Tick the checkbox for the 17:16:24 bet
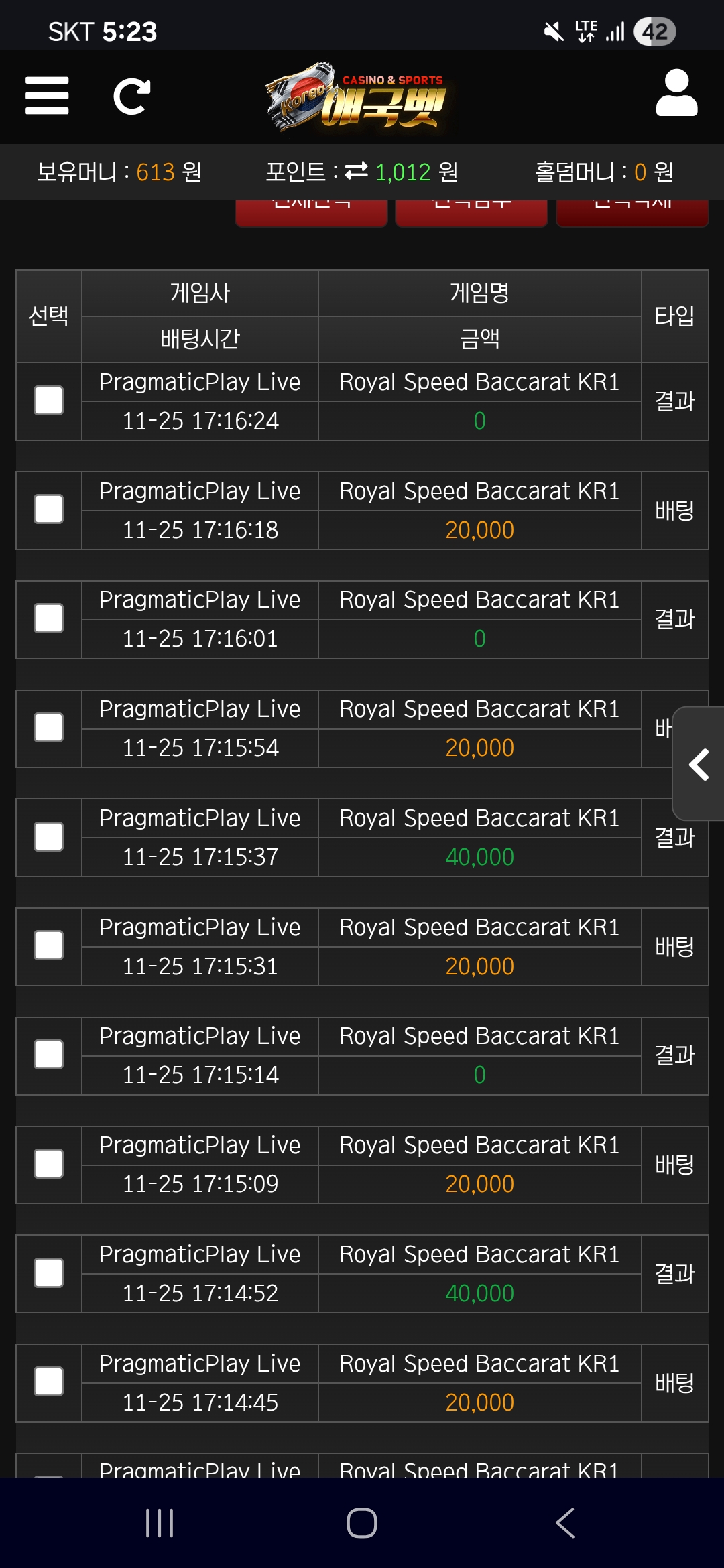This screenshot has width=724, height=1568. coord(49,401)
